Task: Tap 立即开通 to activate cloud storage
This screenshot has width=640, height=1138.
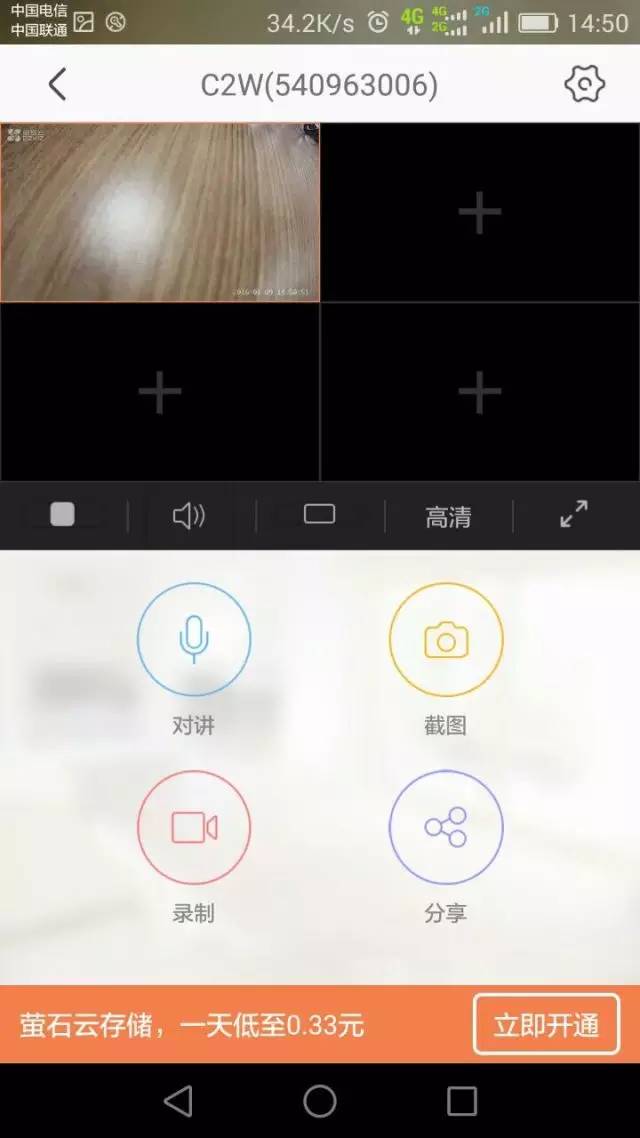Action: coord(546,1025)
